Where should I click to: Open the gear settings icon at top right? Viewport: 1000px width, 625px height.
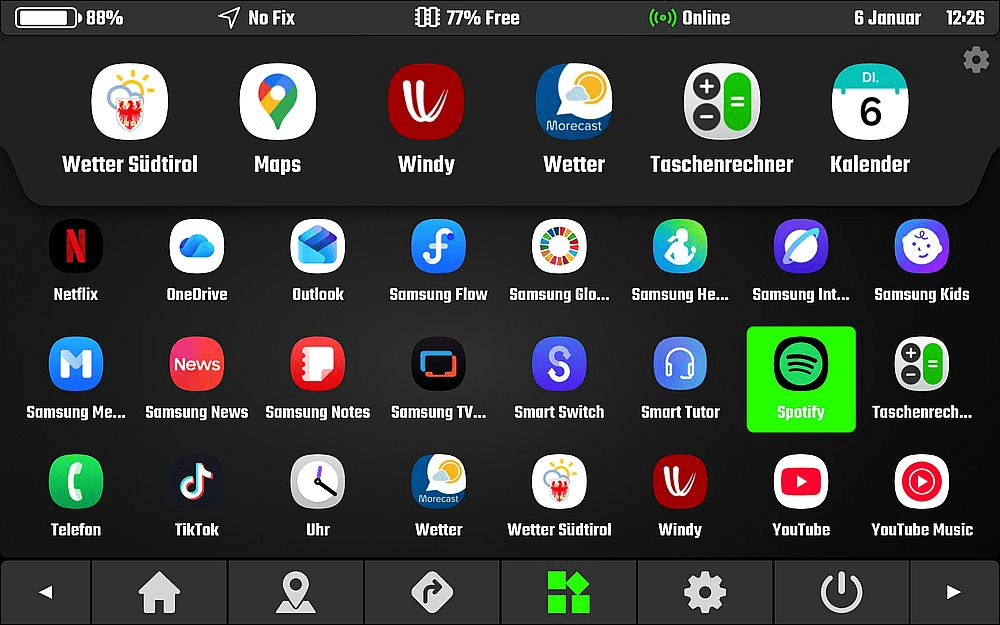[976, 60]
